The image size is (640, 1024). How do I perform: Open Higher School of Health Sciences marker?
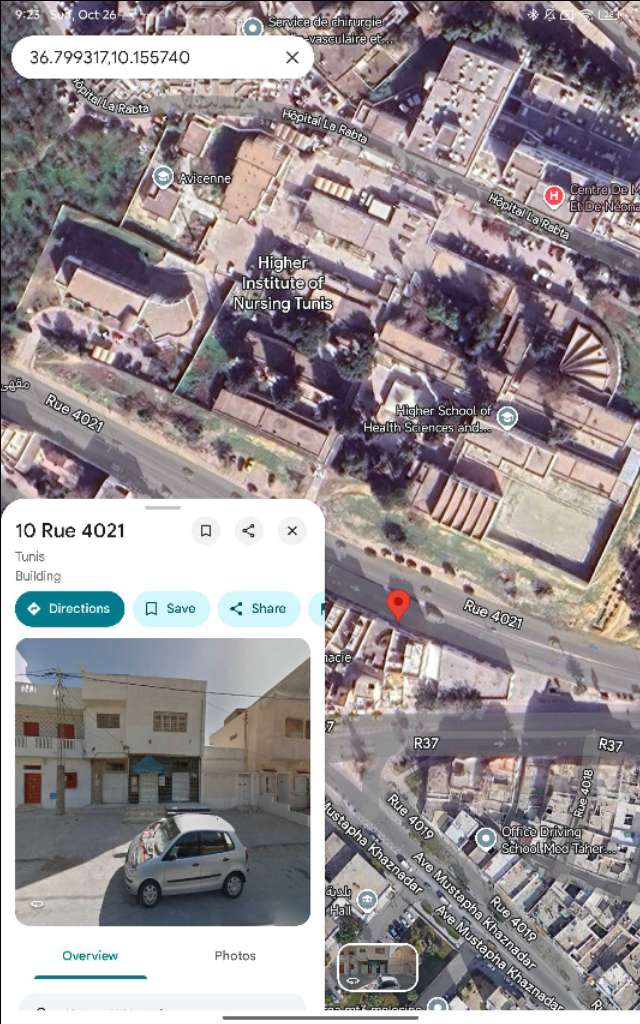[x=508, y=416]
